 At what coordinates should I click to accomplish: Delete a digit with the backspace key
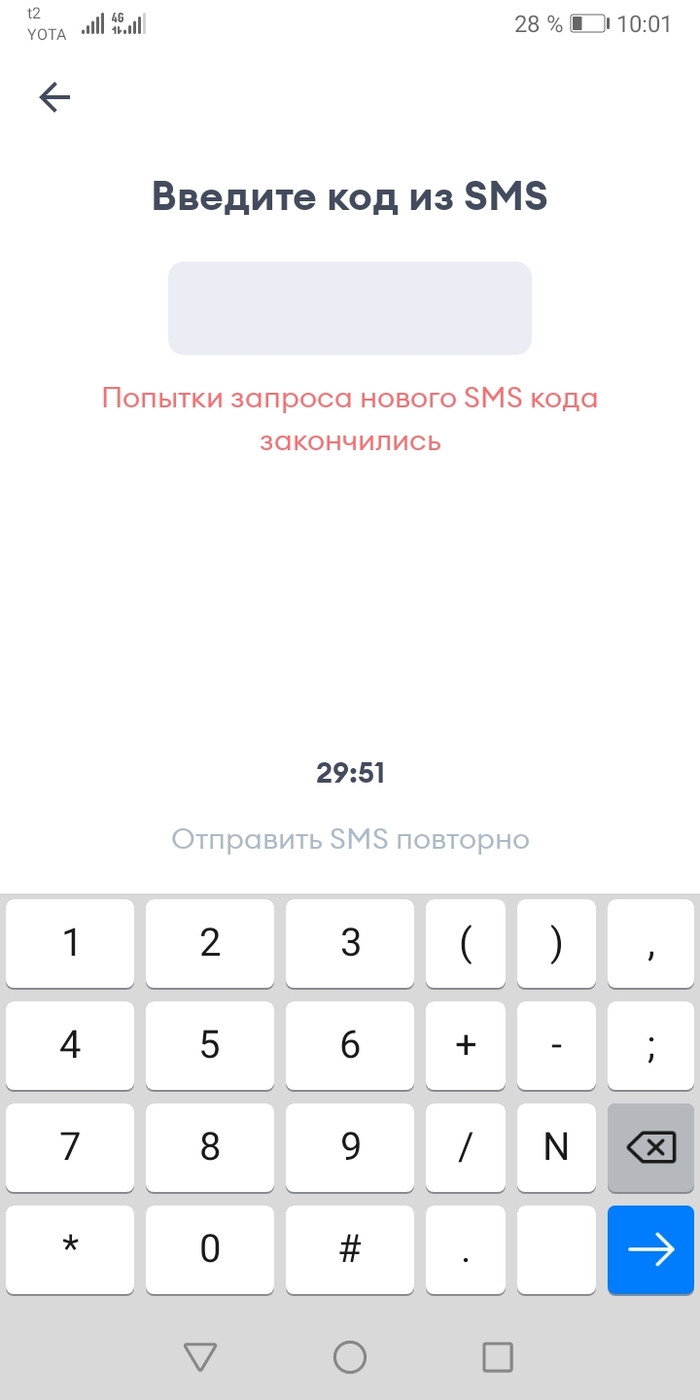(x=651, y=1147)
